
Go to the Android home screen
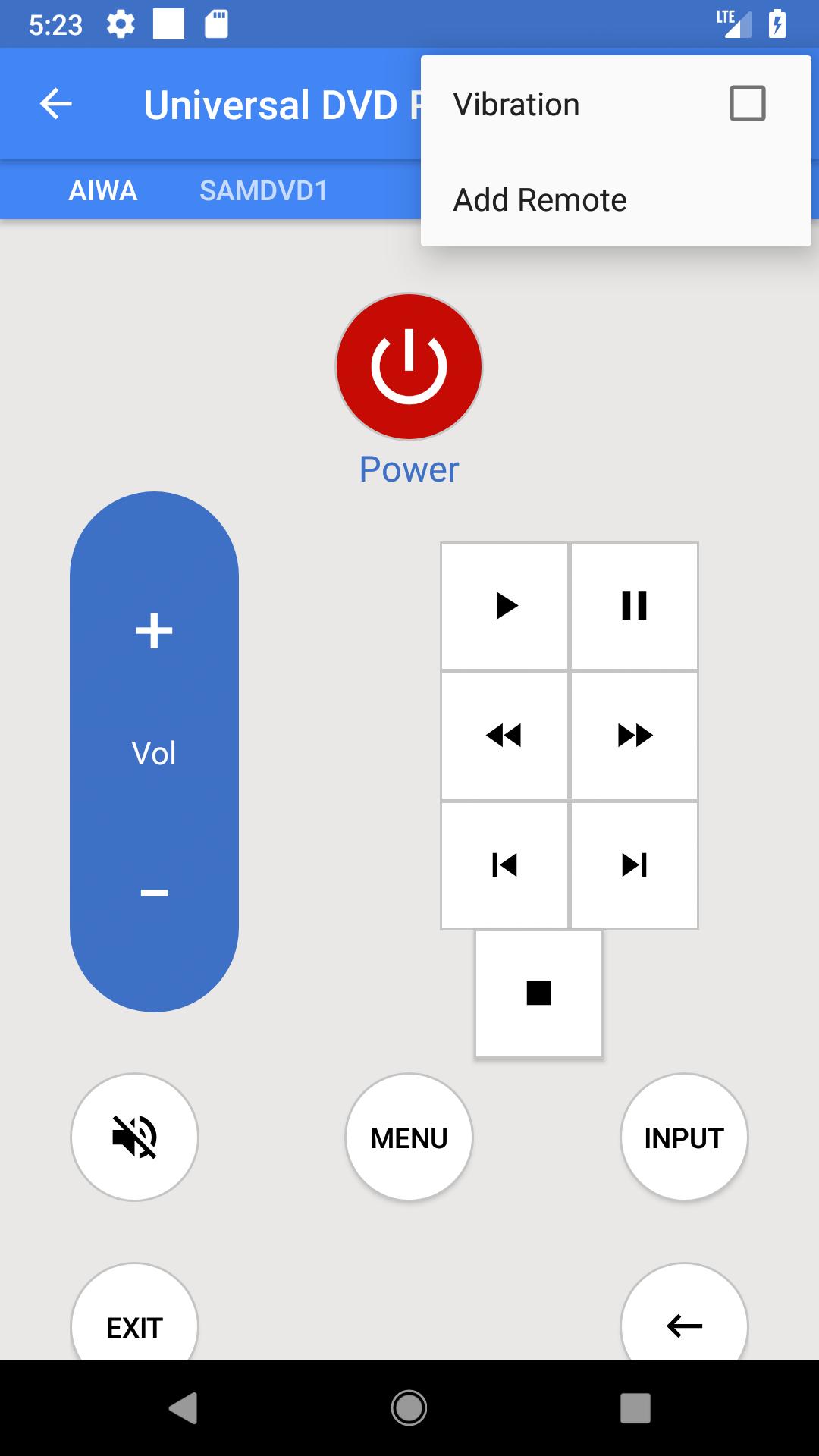[x=409, y=1408]
